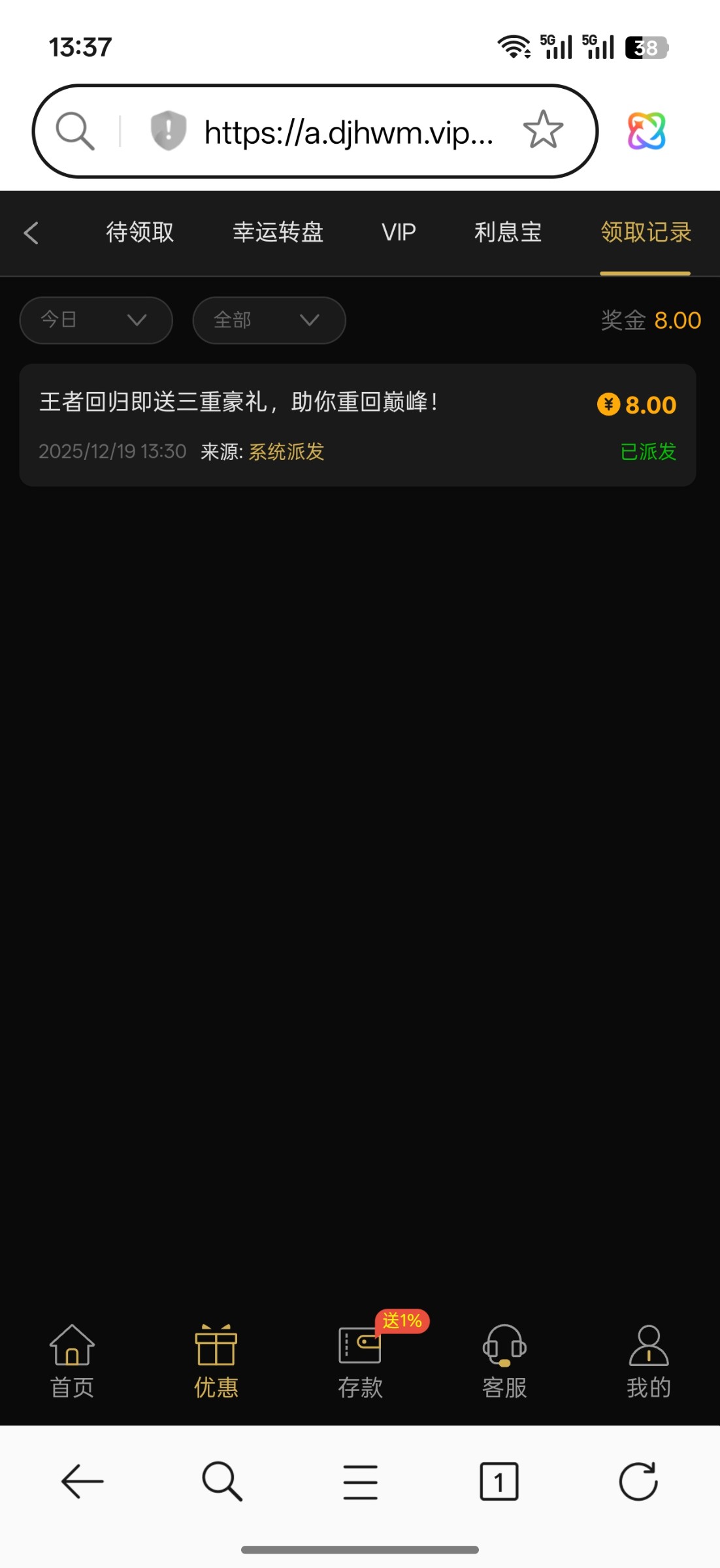Open the 幸运转盘 tab
The image size is (720, 1568).
[x=278, y=233]
